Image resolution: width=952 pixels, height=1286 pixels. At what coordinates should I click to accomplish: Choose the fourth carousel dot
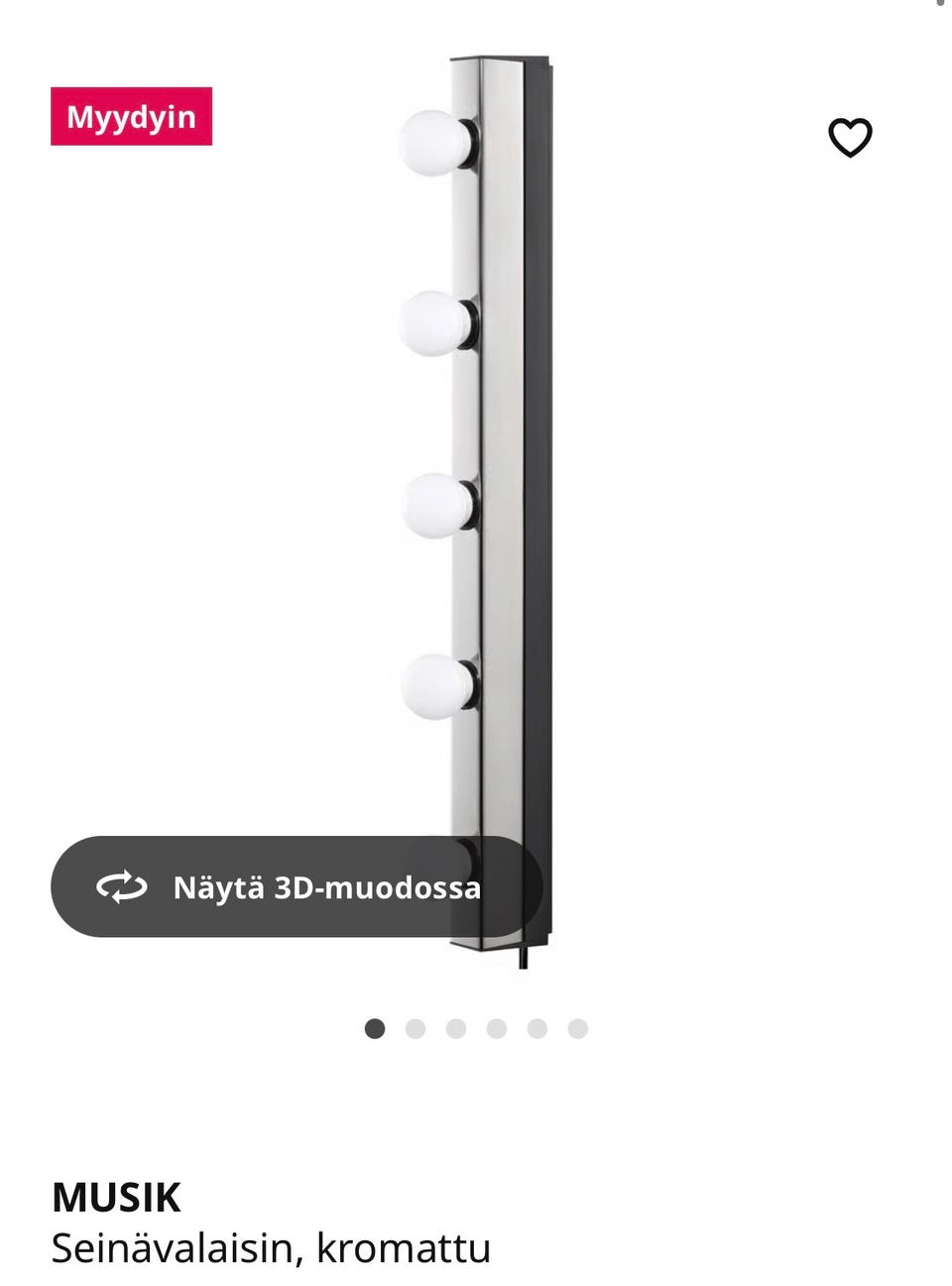497,1030
